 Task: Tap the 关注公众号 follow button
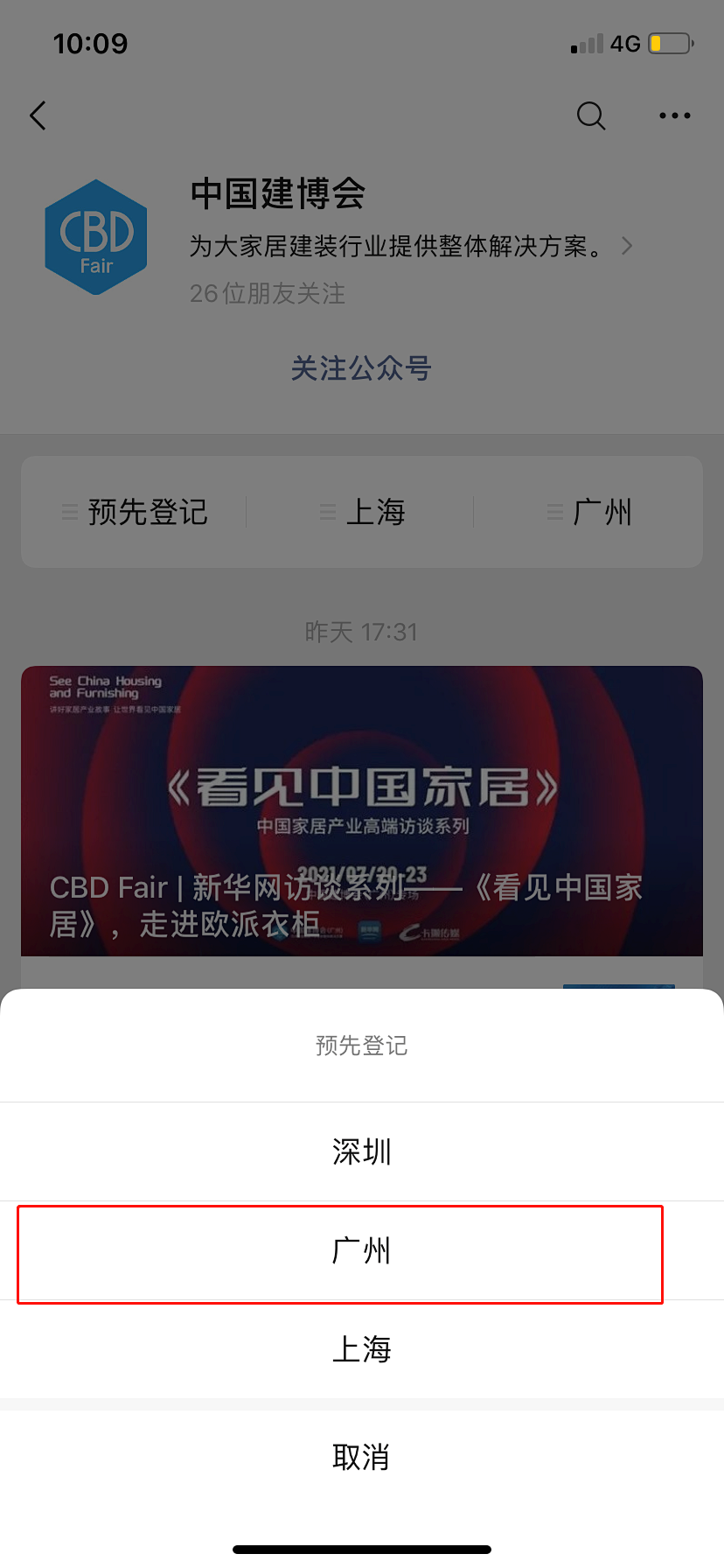[x=362, y=369]
